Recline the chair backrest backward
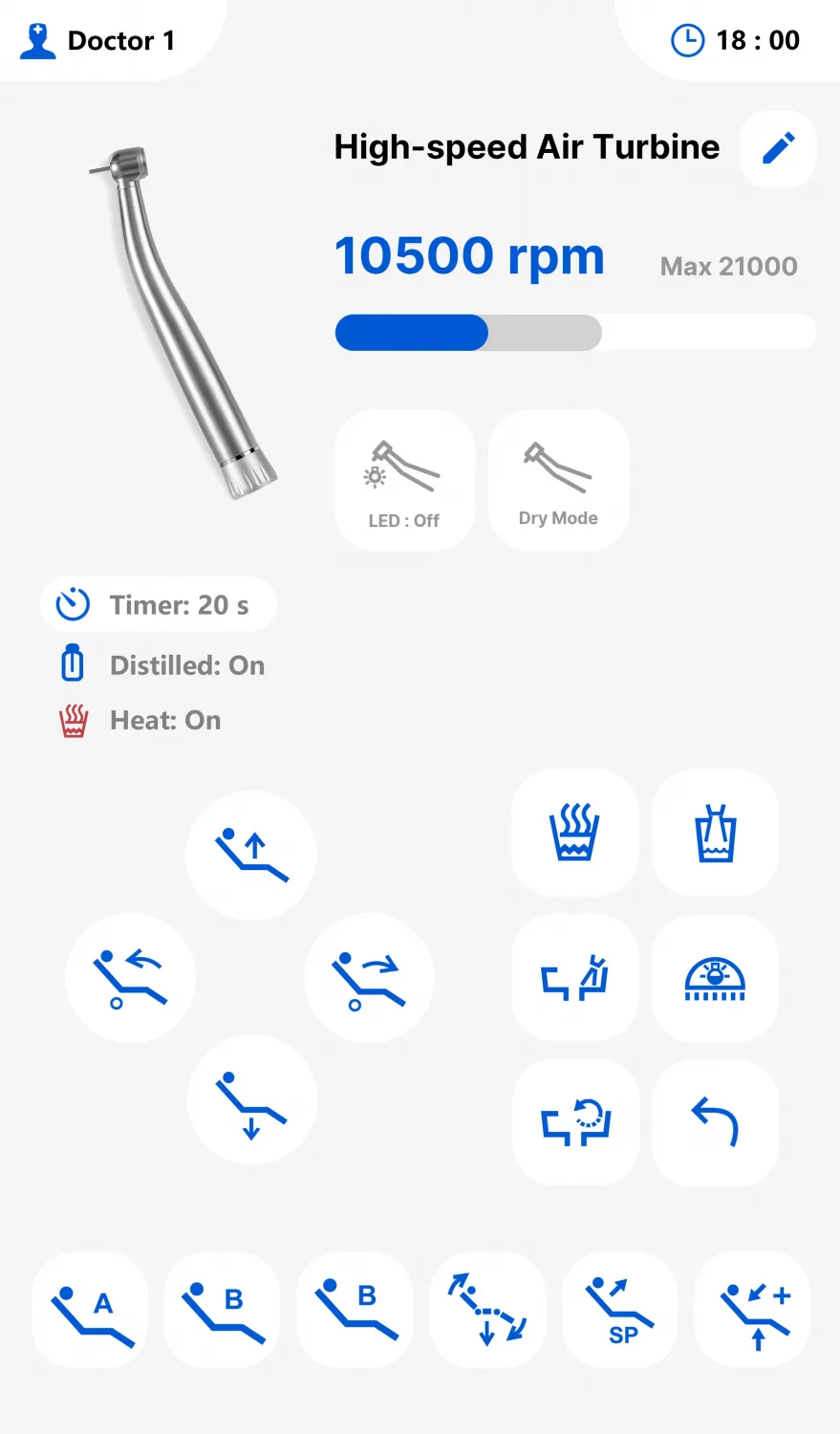 [x=131, y=977]
